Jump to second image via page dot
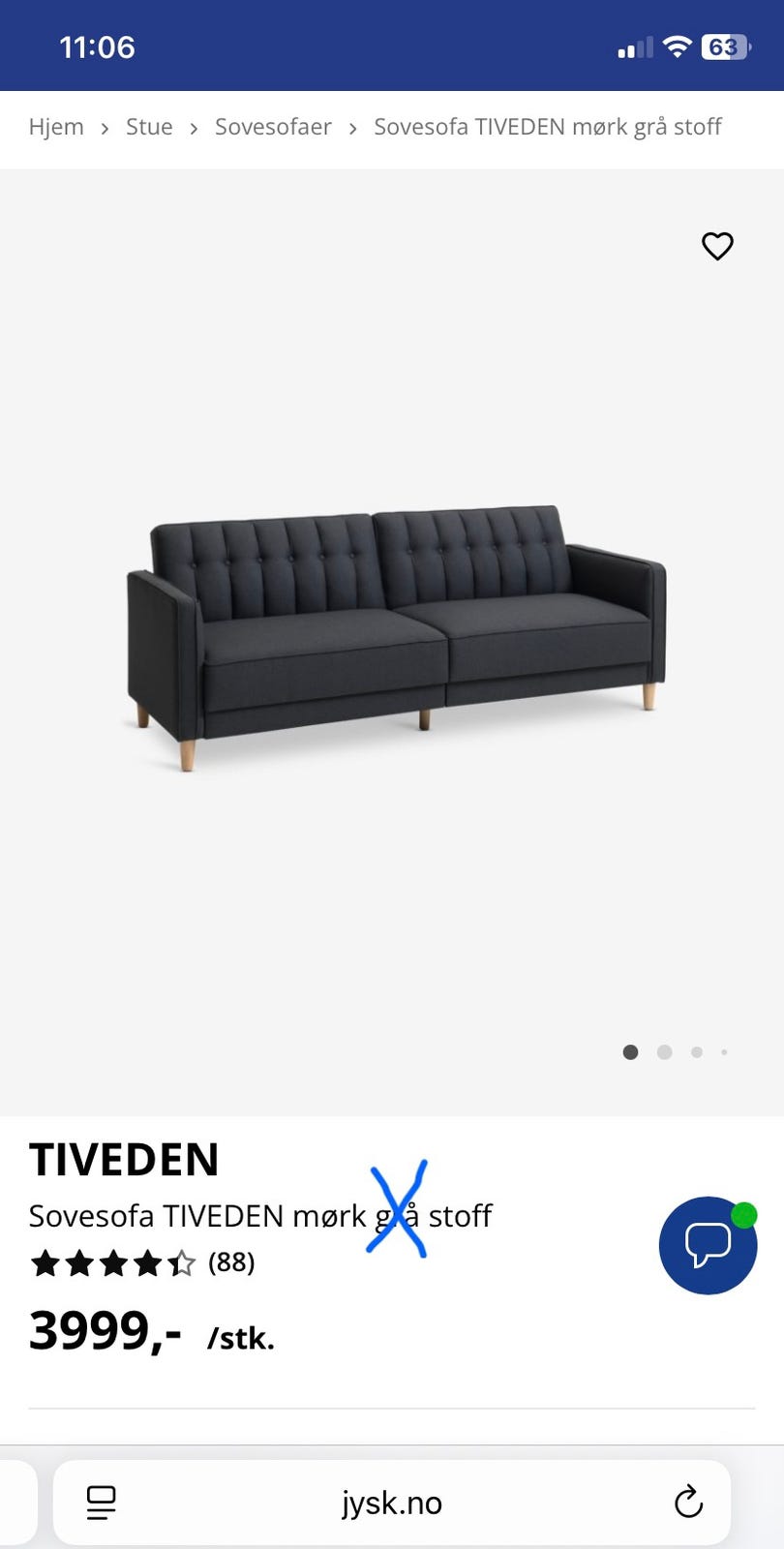The height and width of the screenshot is (1549, 784). [x=664, y=1052]
